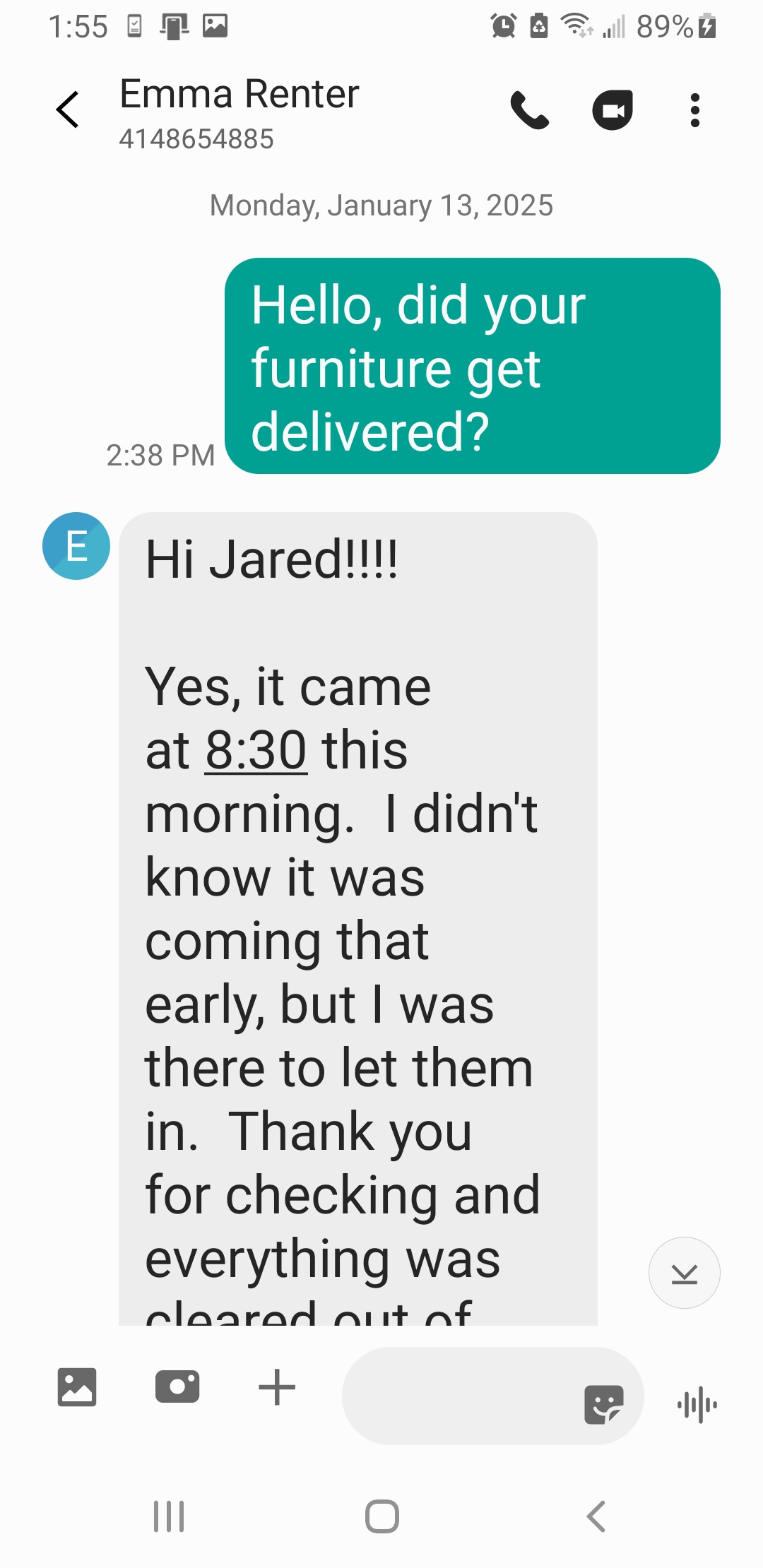Screen dimensions: 763x1568
Task: Open the camera to attach a photo
Action: pos(177,1387)
